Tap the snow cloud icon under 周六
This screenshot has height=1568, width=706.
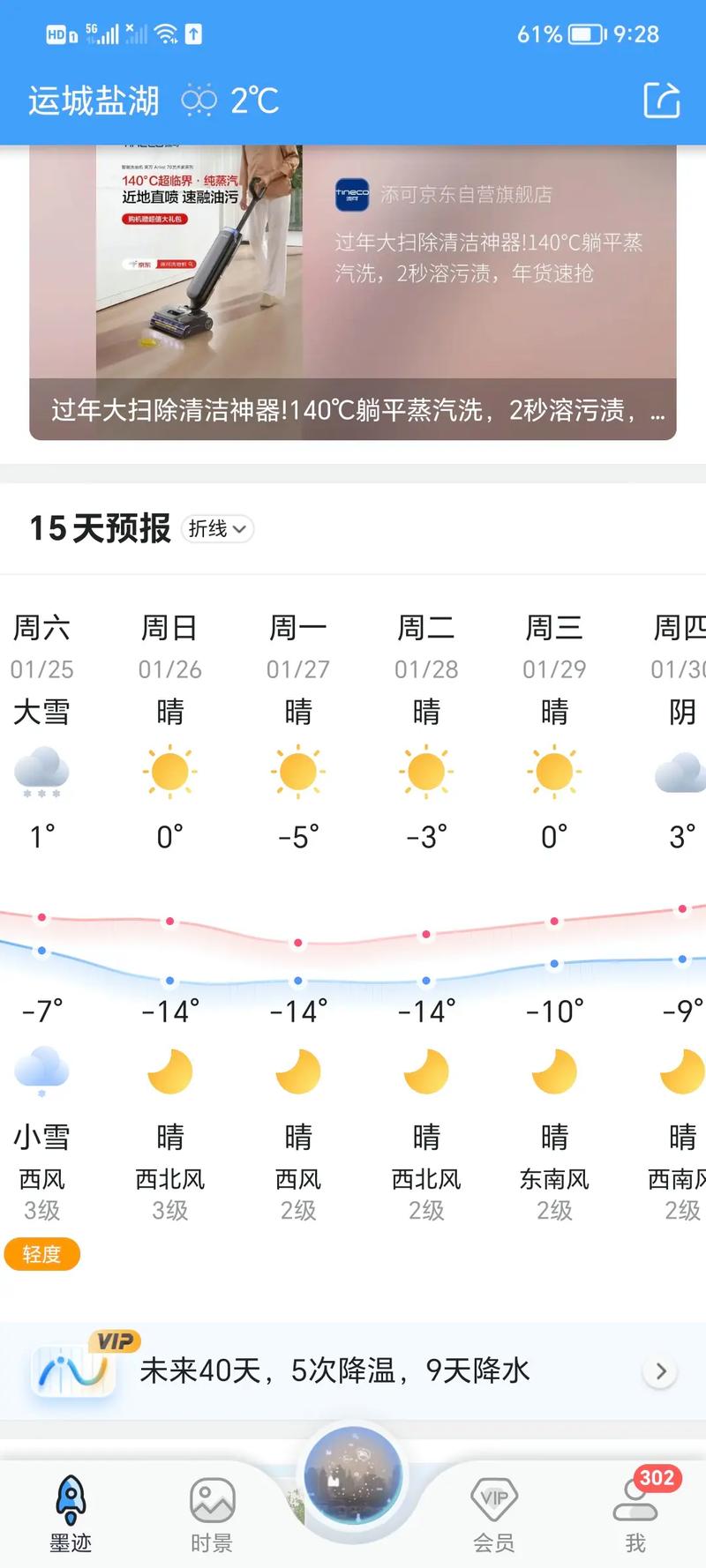41,771
